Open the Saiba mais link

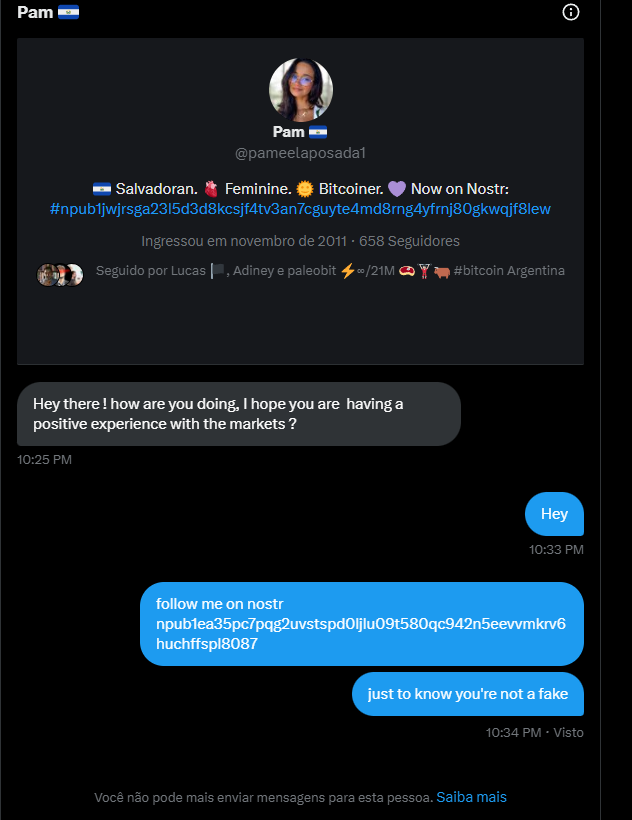point(471,797)
